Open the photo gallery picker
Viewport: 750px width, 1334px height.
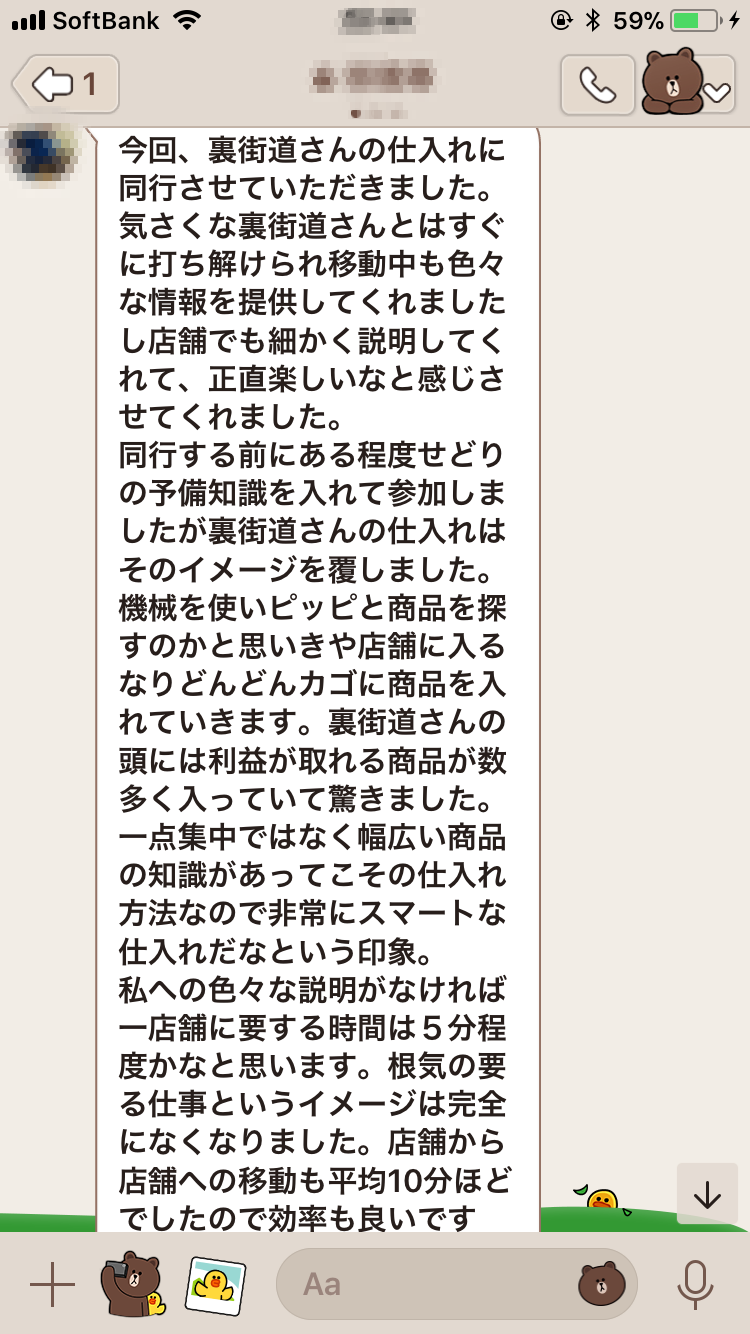pos(216,1284)
